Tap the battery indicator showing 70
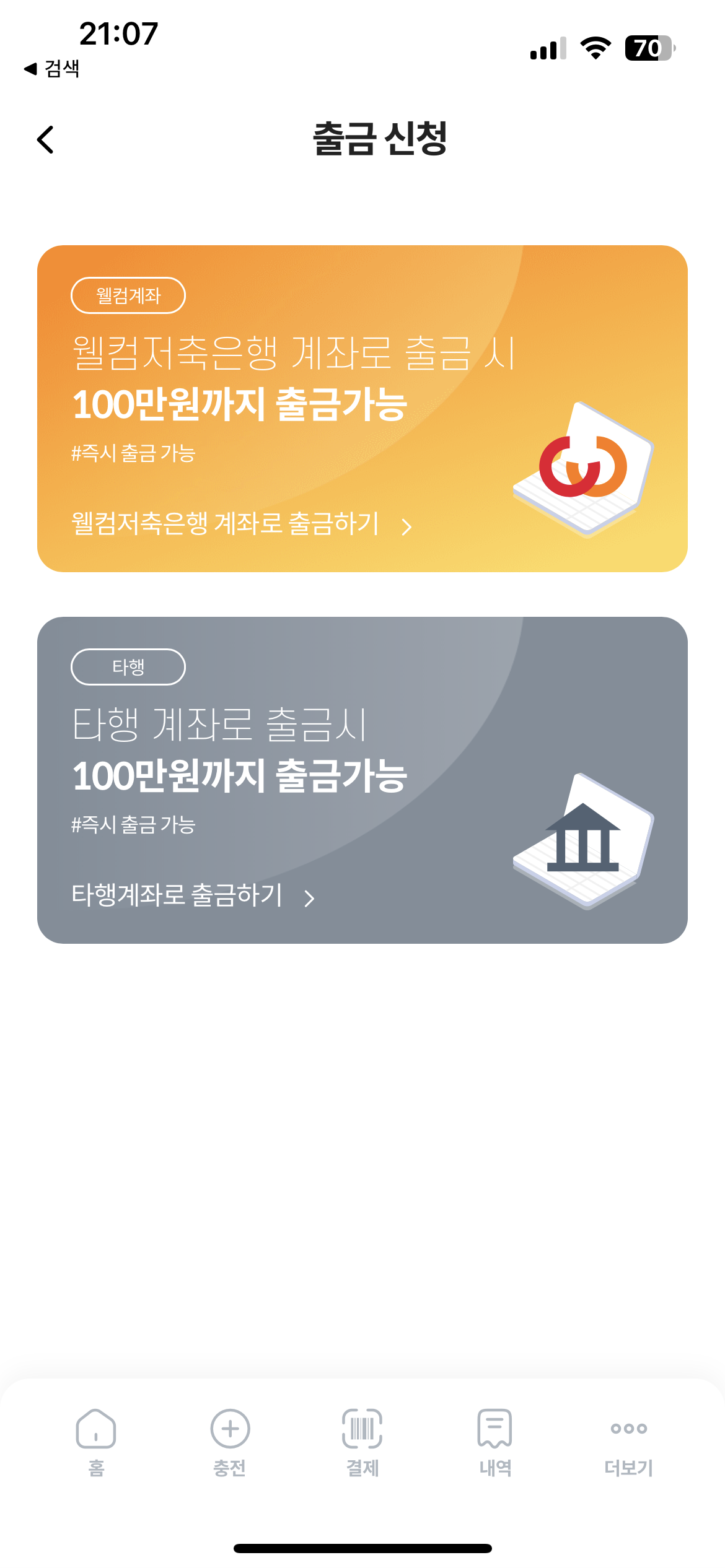Viewport: 725px width, 1568px height. (x=647, y=48)
